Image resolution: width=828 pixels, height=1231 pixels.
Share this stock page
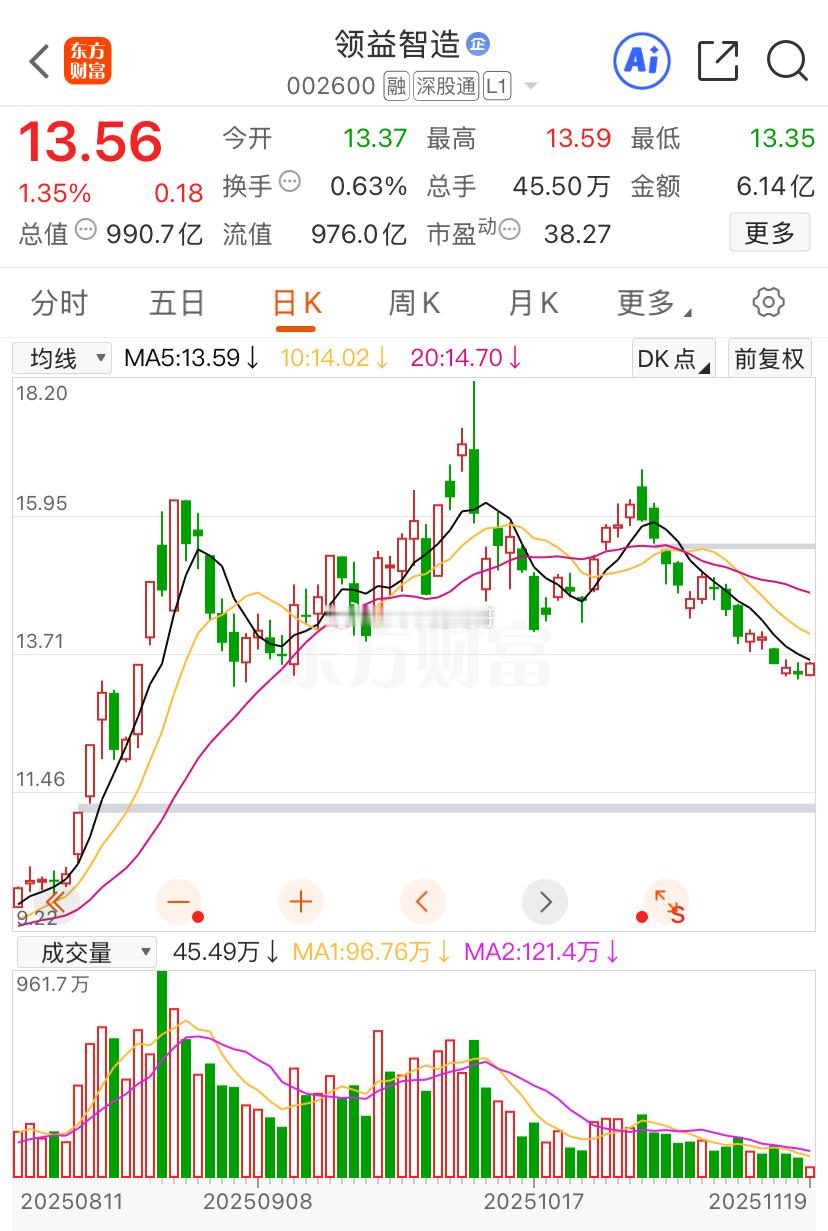717,61
